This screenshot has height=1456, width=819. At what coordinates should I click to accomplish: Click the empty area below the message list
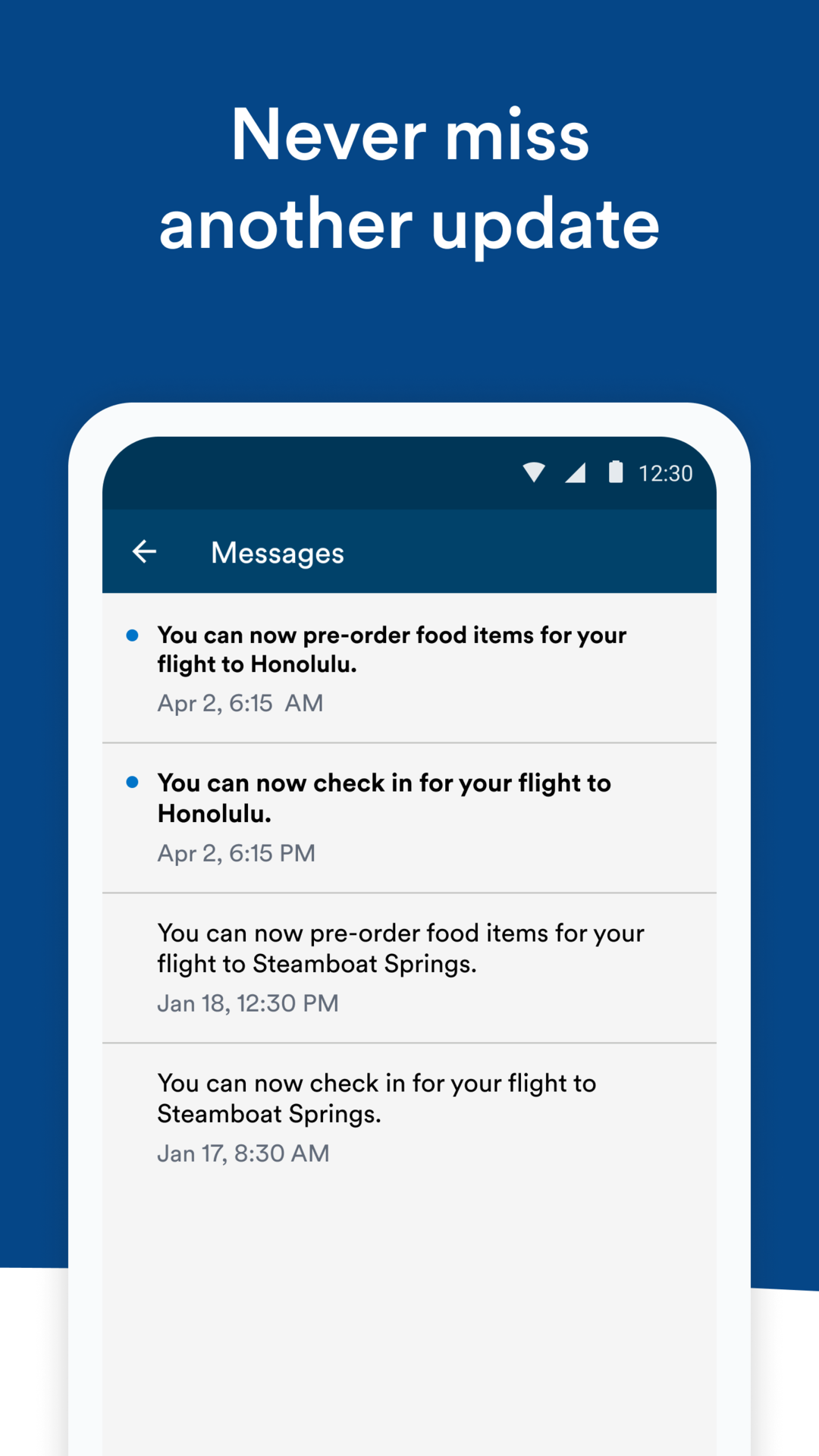coord(409,1289)
